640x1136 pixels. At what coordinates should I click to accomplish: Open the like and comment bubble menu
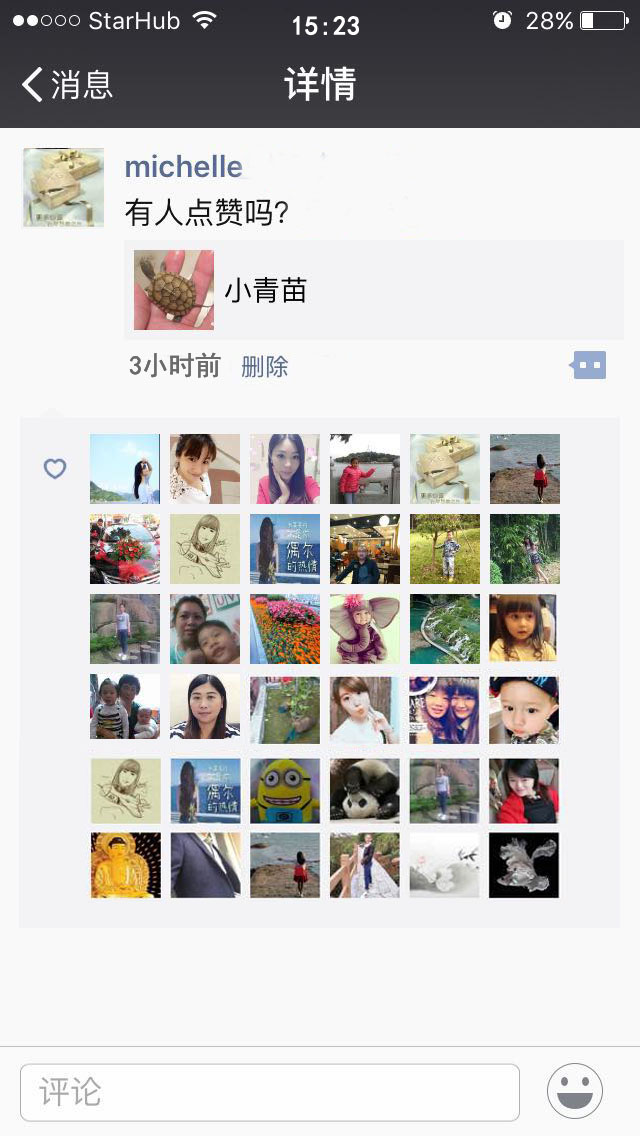tap(589, 366)
